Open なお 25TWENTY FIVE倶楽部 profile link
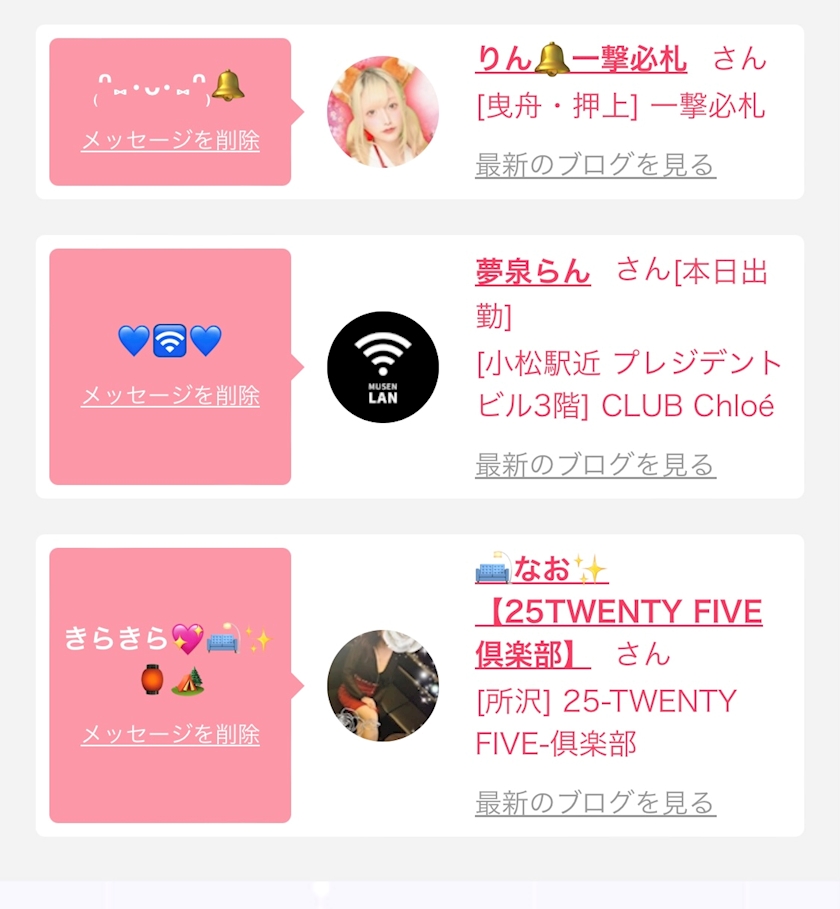Viewport: 840px width, 909px height. point(618,612)
